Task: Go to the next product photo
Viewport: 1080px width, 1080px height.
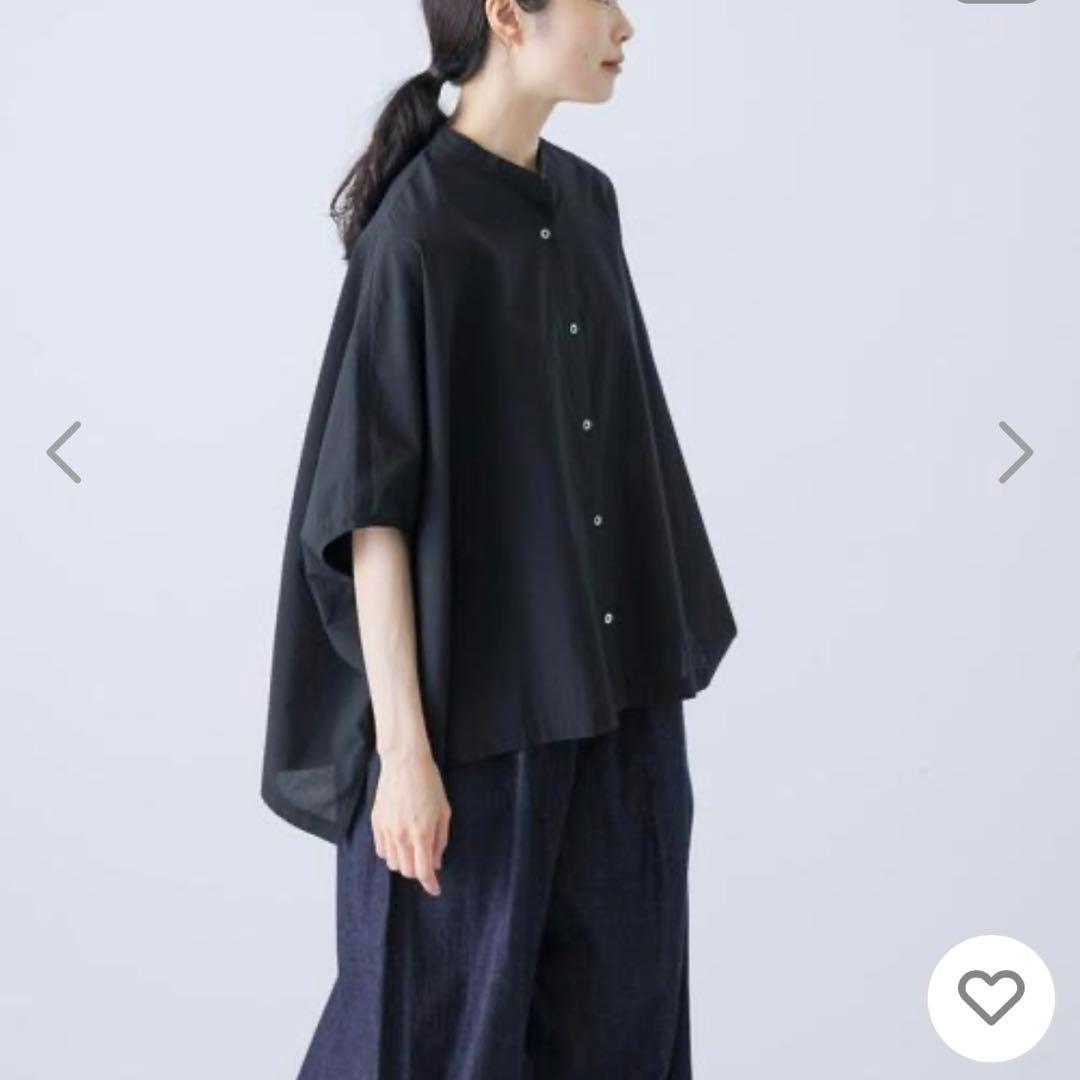Action: [1014, 452]
